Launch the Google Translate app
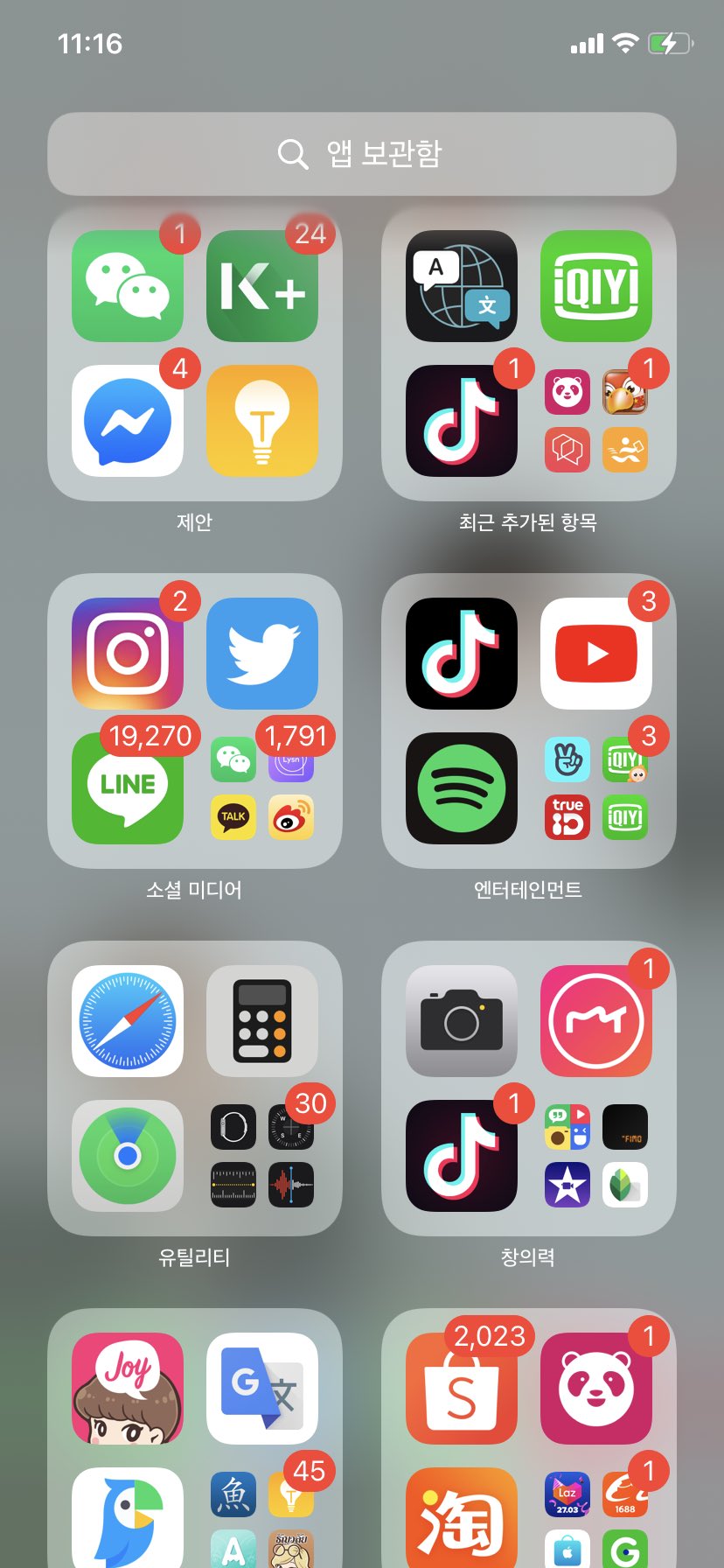Image resolution: width=724 pixels, height=1568 pixels. tap(262, 1389)
